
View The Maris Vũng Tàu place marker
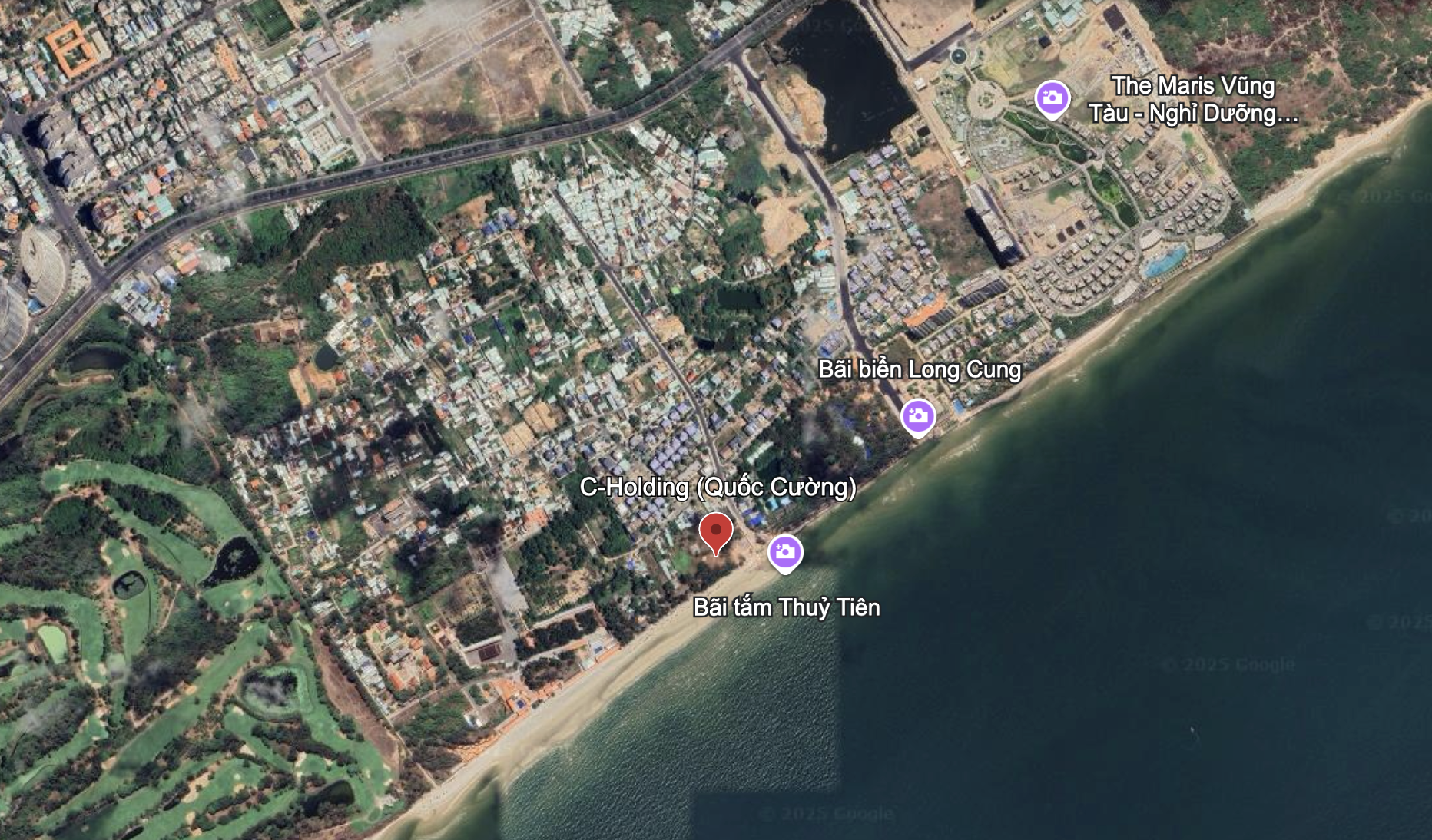coord(1052,98)
